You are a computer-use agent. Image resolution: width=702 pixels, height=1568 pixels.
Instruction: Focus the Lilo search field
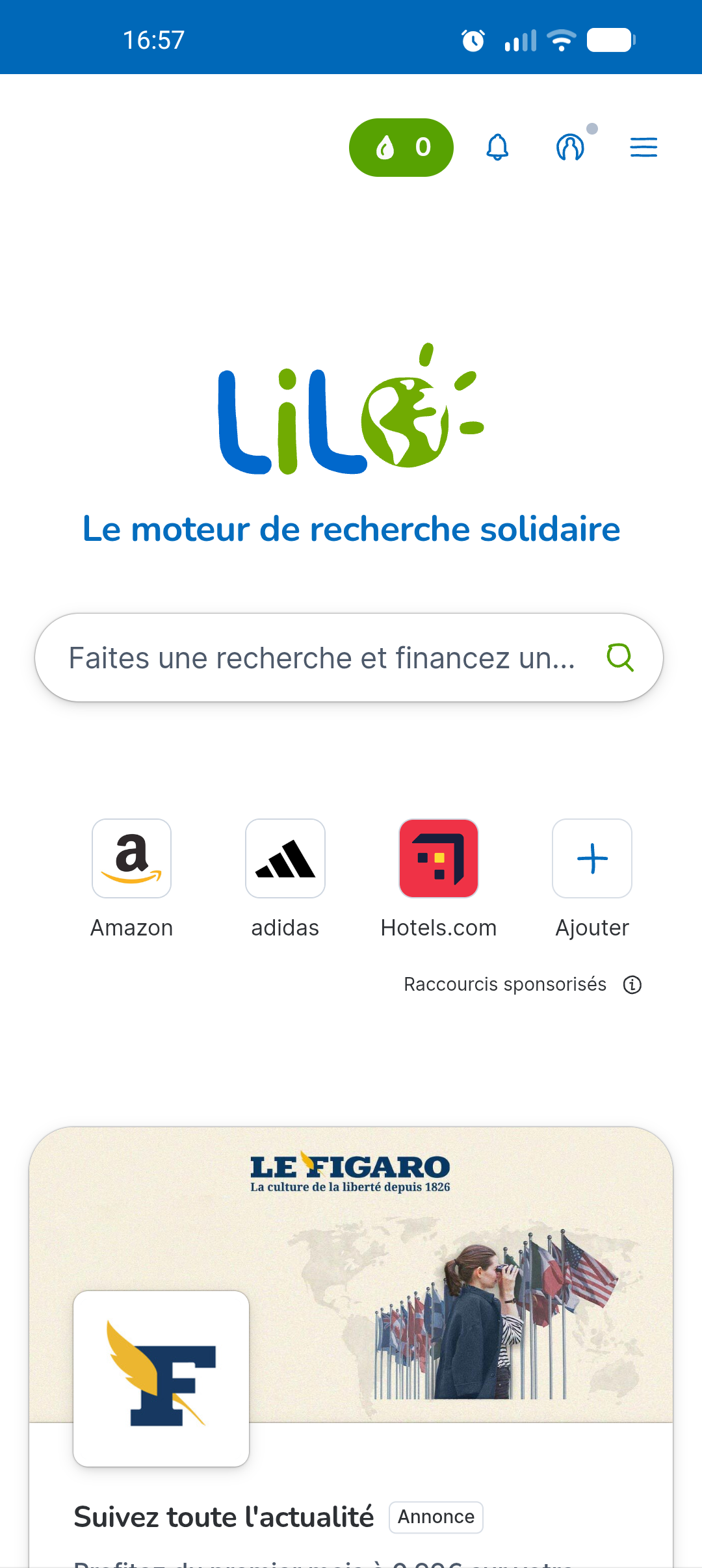(322, 658)
